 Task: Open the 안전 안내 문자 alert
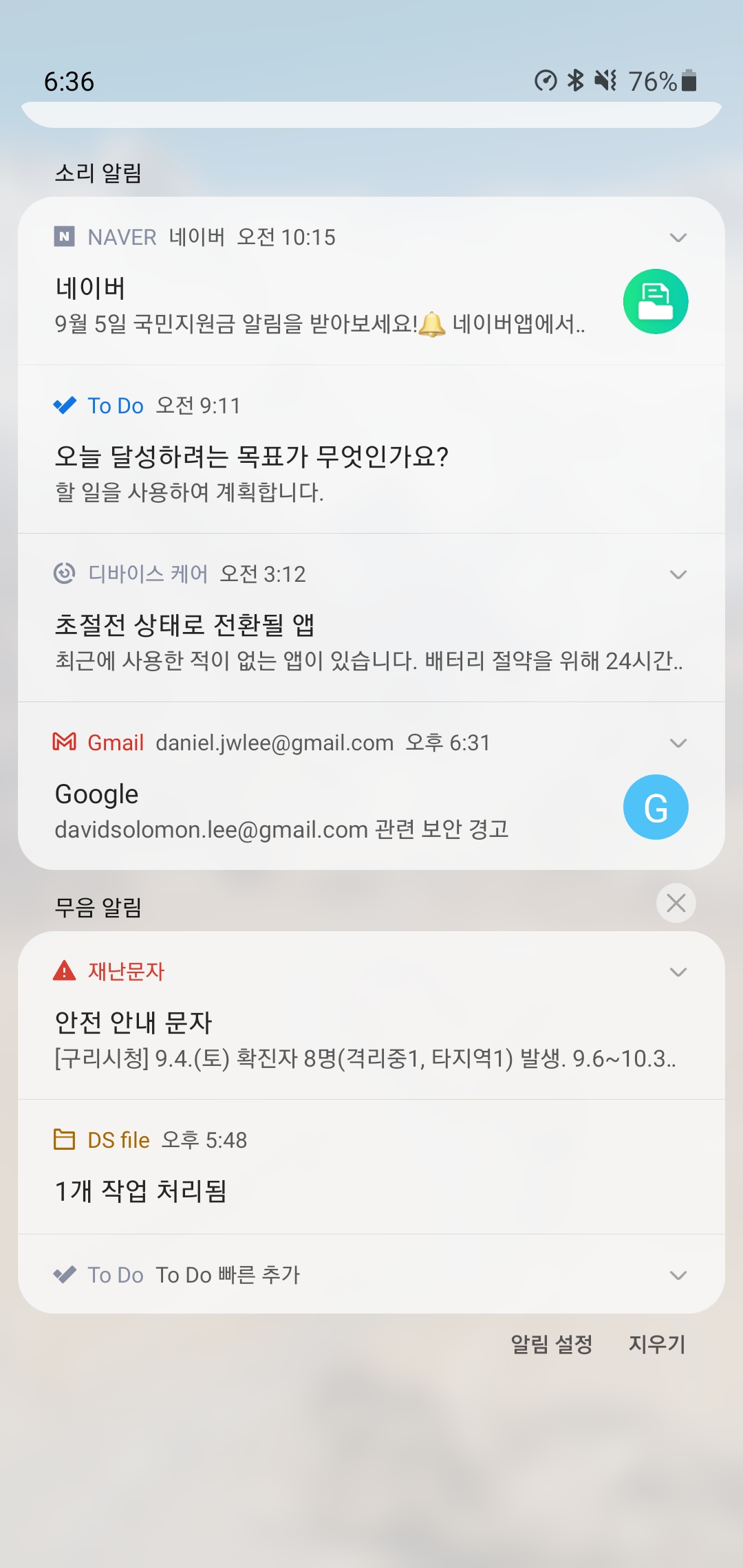(x=344, y=1040)
